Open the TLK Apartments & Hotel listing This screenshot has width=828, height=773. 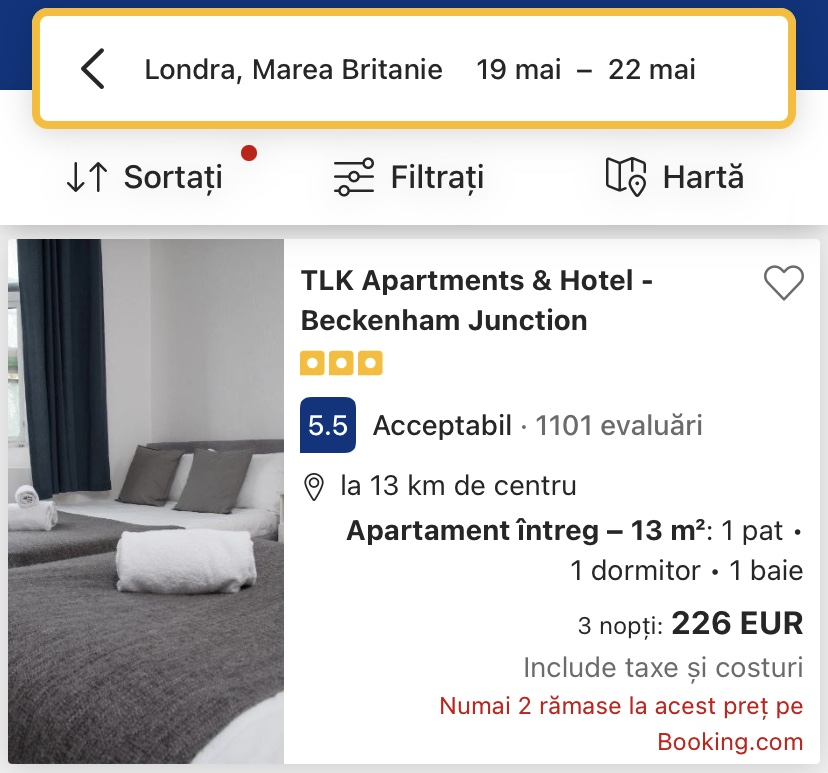tap(477, 301)
